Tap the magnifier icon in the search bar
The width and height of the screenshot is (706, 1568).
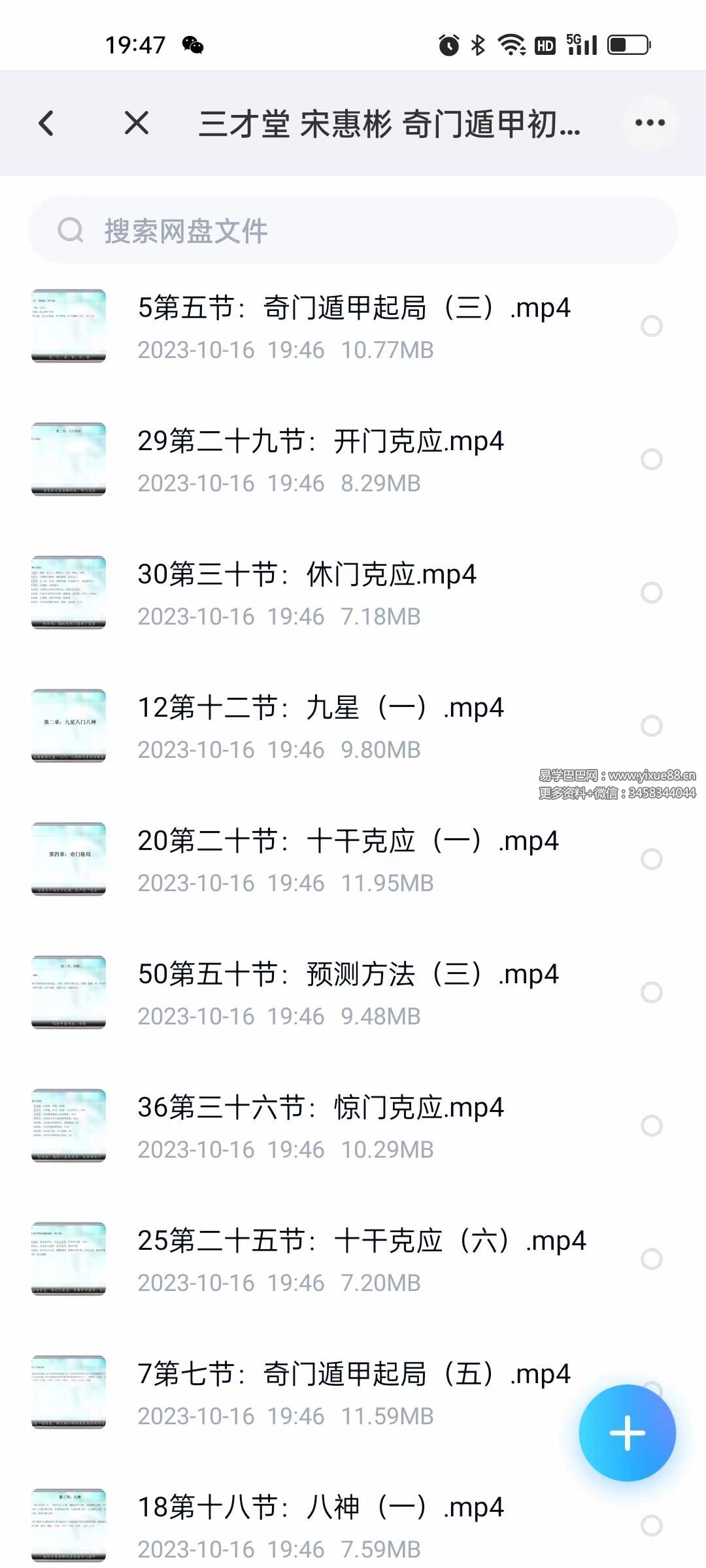(x=71, y=230)
